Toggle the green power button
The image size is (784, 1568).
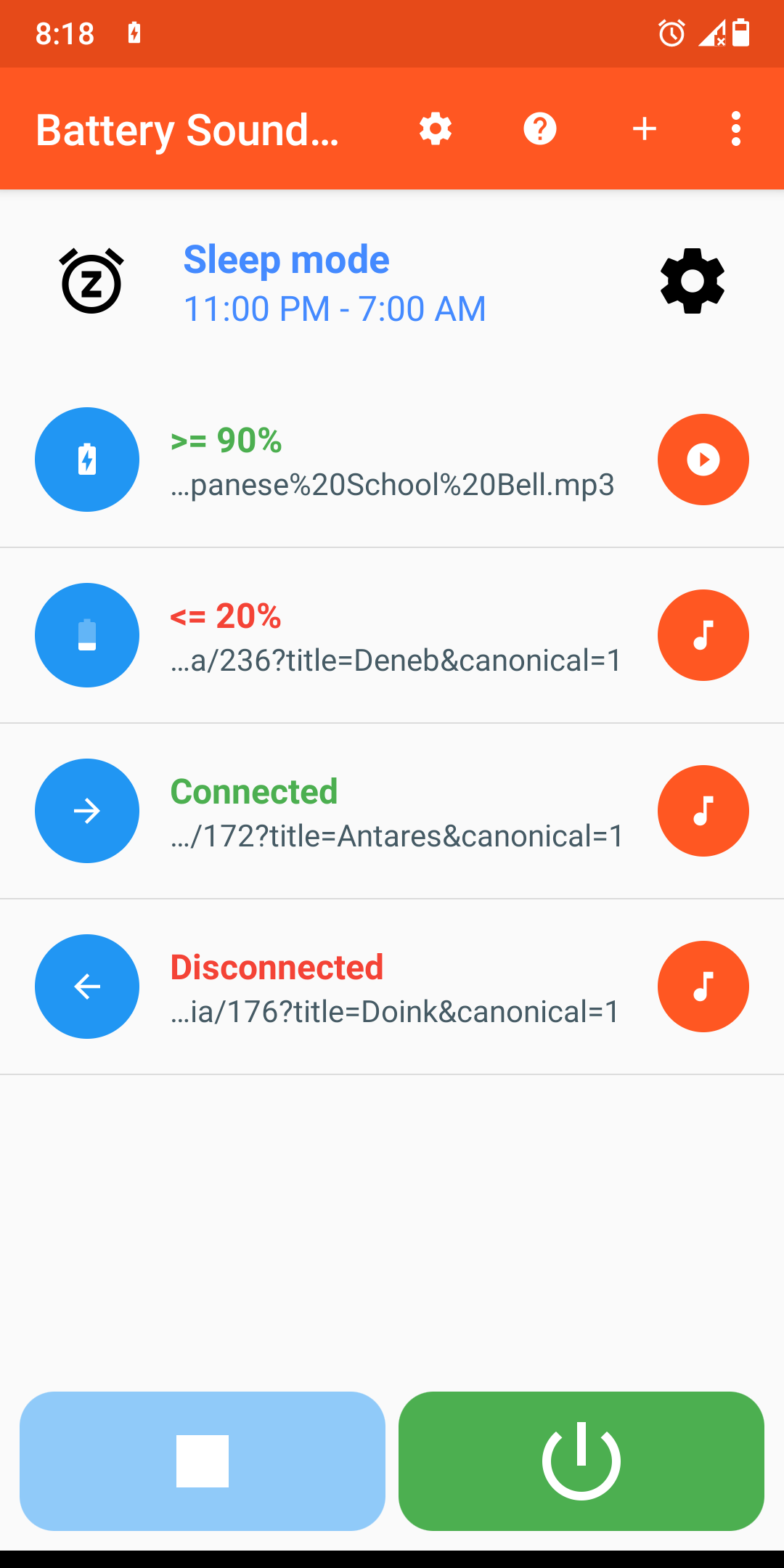581,1461
